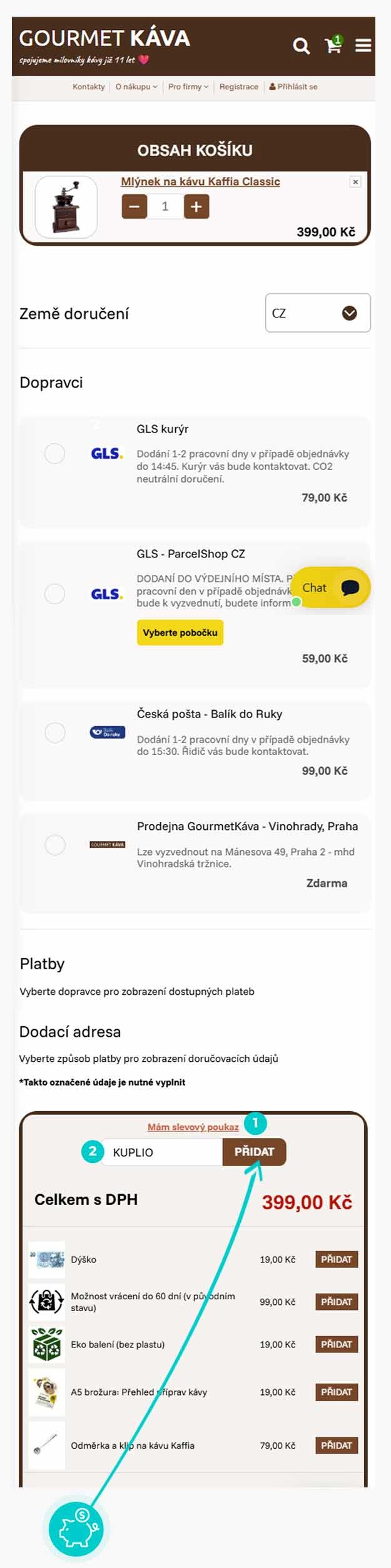Open the hamburger menu
The image size is (391, 1568).
coord(363,46)
